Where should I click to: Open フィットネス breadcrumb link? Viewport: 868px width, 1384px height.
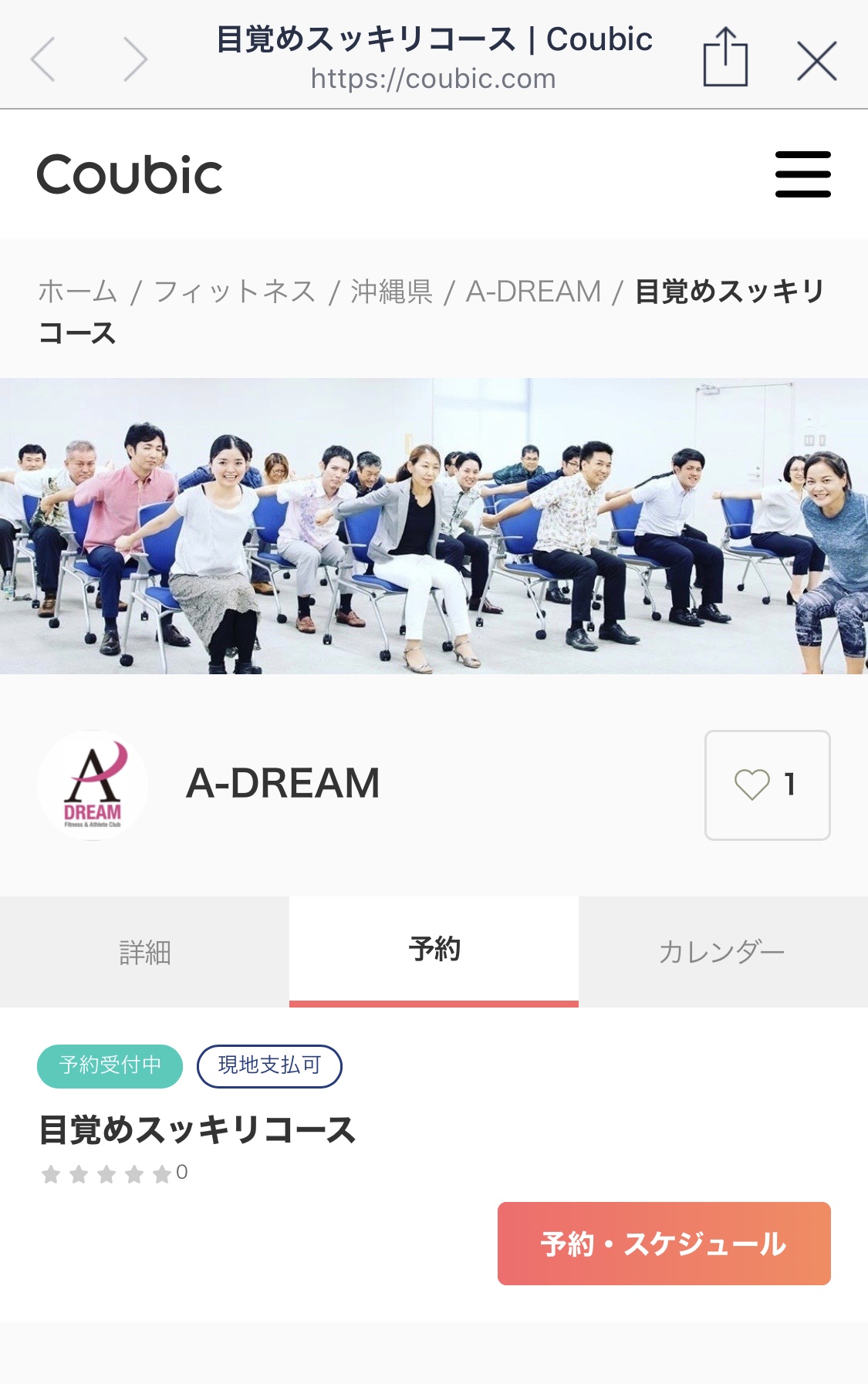pos(235,292)
